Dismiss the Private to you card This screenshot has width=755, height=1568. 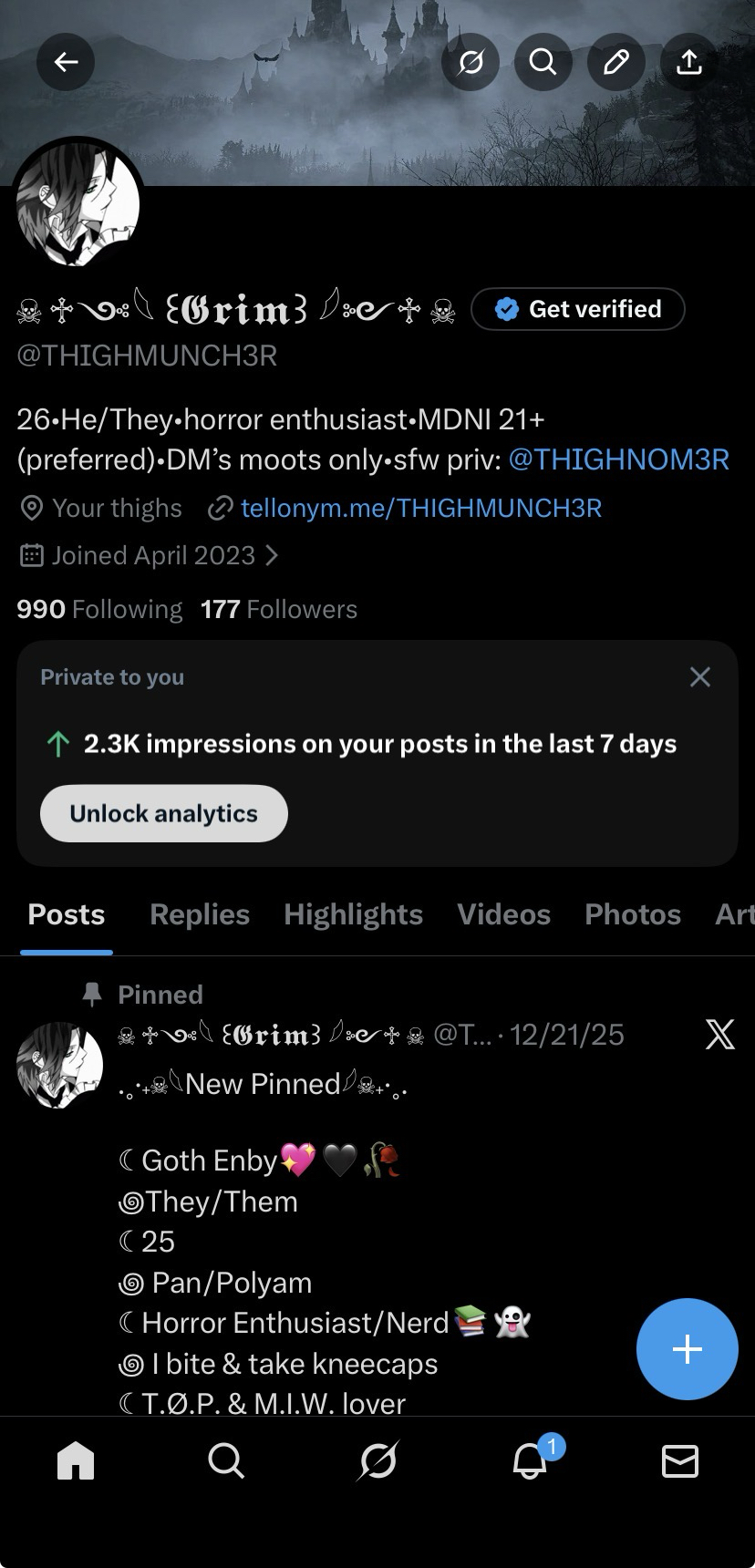pyautogui.click(x=699, y=676)
